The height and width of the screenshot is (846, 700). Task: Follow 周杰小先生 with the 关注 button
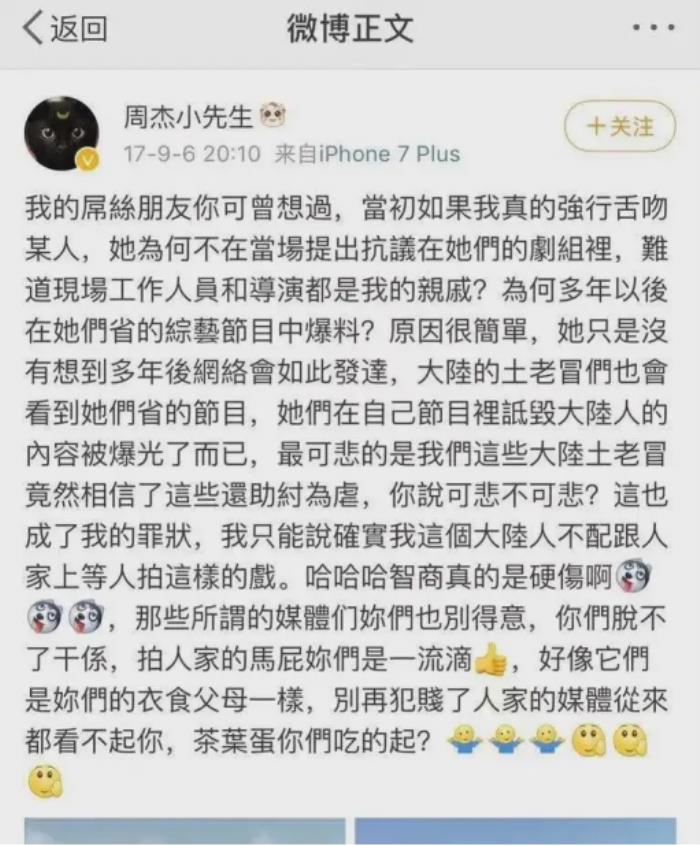coord(620,127)
